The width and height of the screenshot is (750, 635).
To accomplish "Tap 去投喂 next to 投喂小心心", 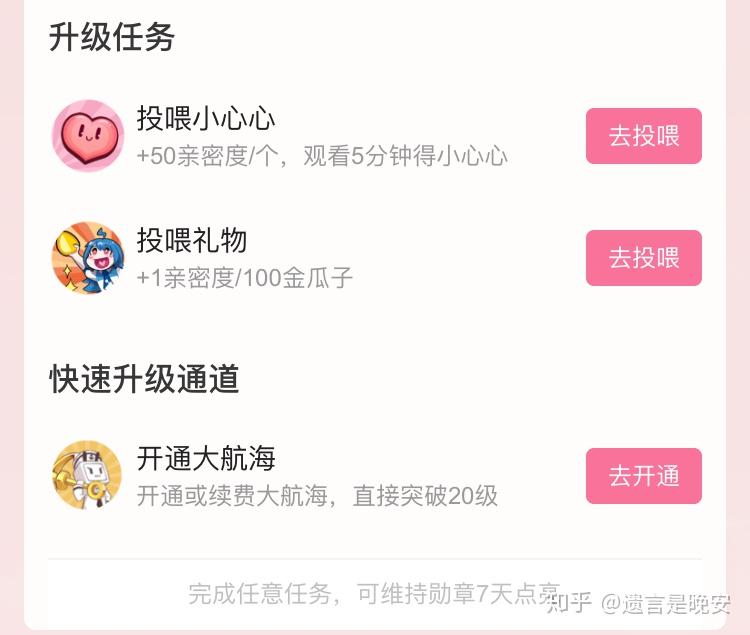I will [x=643, y=136].
